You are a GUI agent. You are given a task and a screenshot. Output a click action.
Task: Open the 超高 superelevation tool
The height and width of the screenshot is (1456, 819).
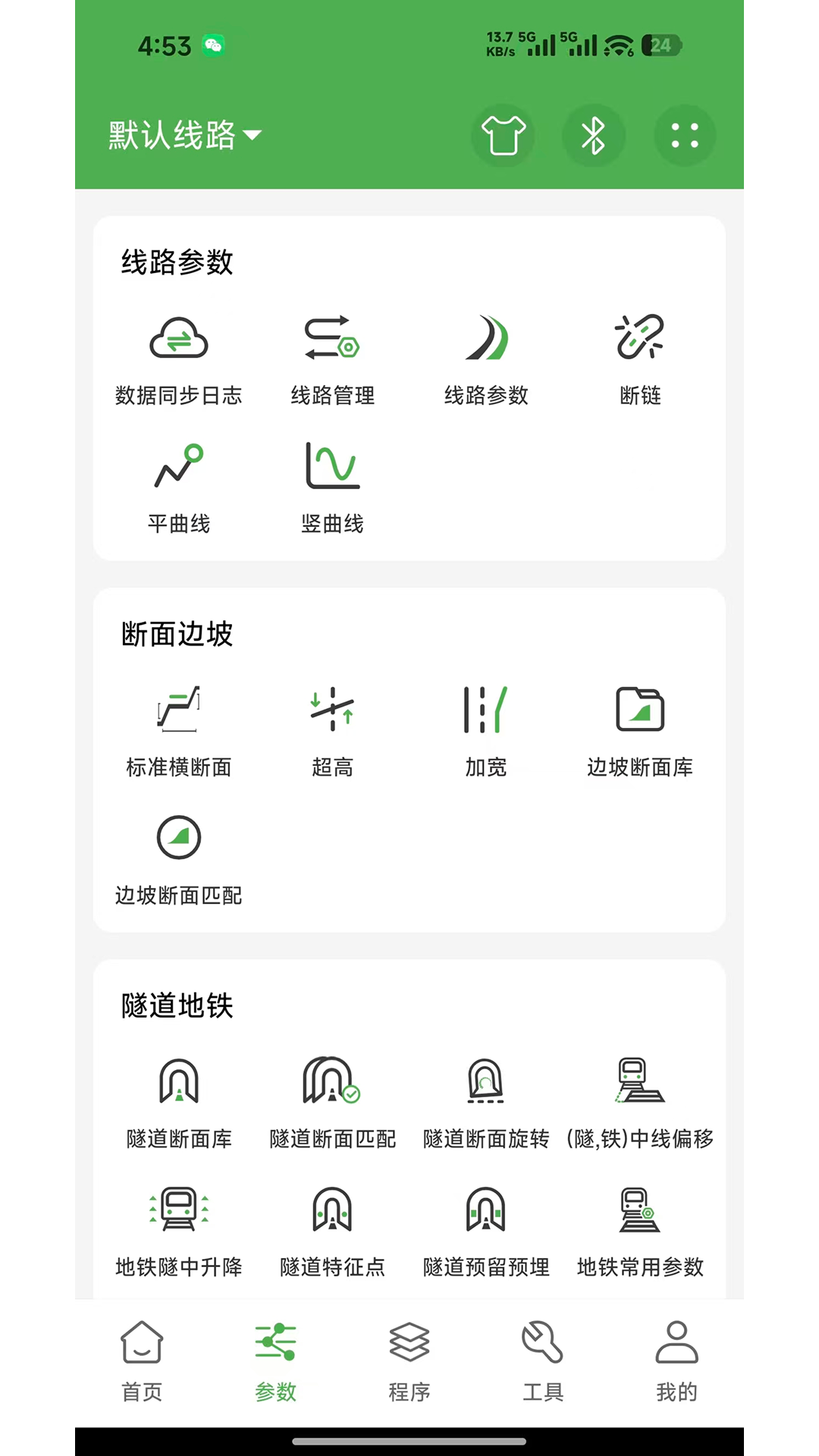pyautogui.click(x=332, y=728)
